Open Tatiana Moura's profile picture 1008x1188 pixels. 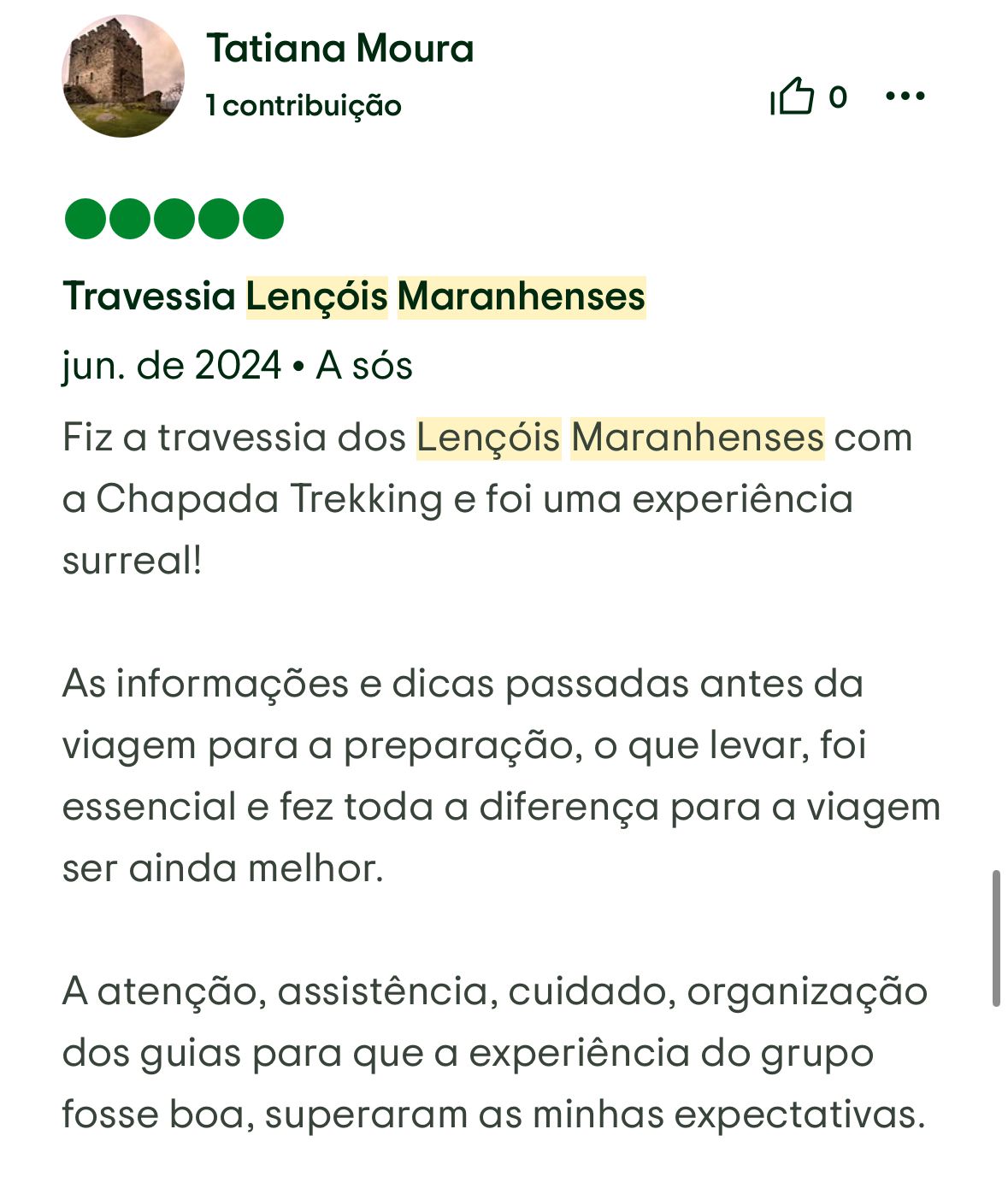pos(123,76)
